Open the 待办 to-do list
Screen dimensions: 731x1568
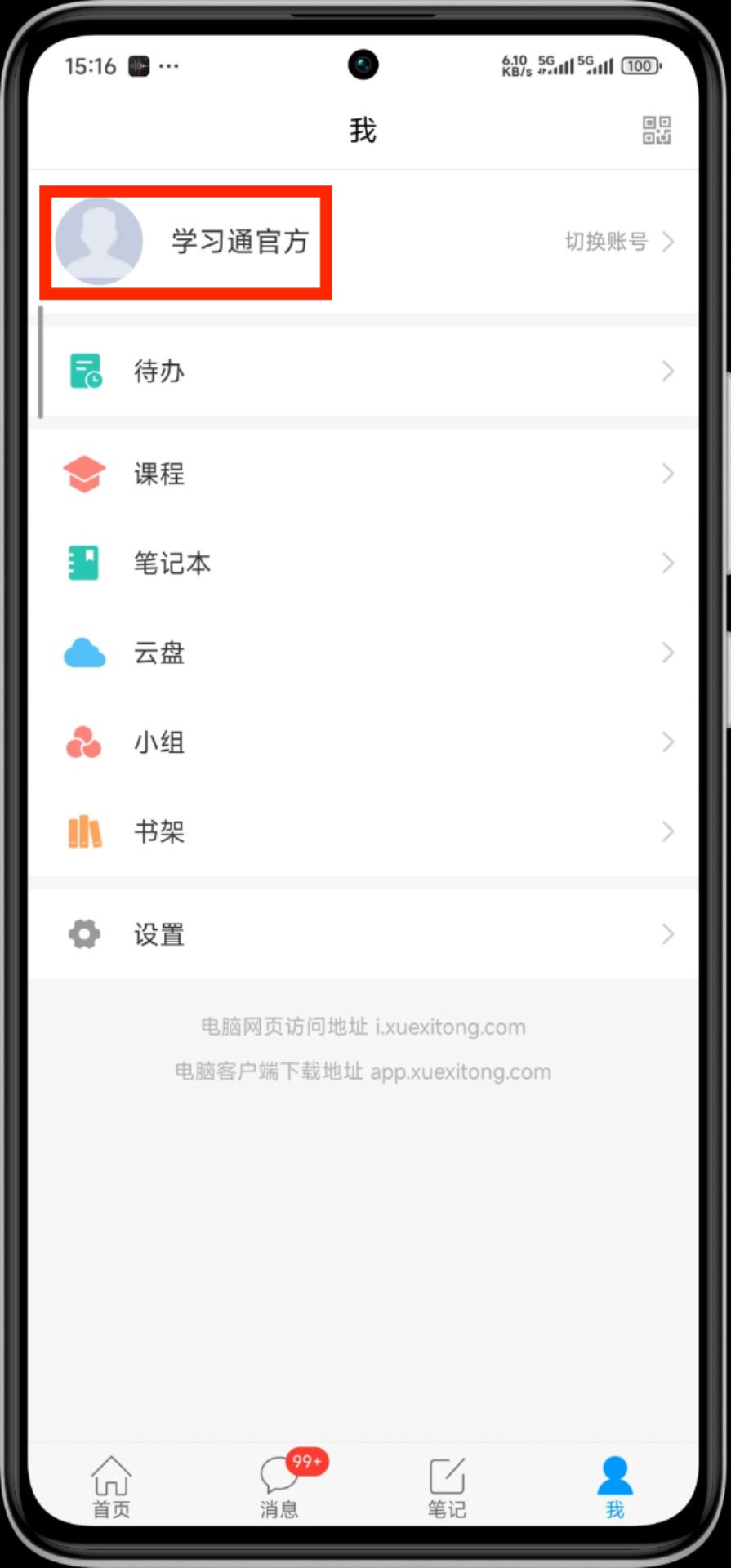point(363,372)
